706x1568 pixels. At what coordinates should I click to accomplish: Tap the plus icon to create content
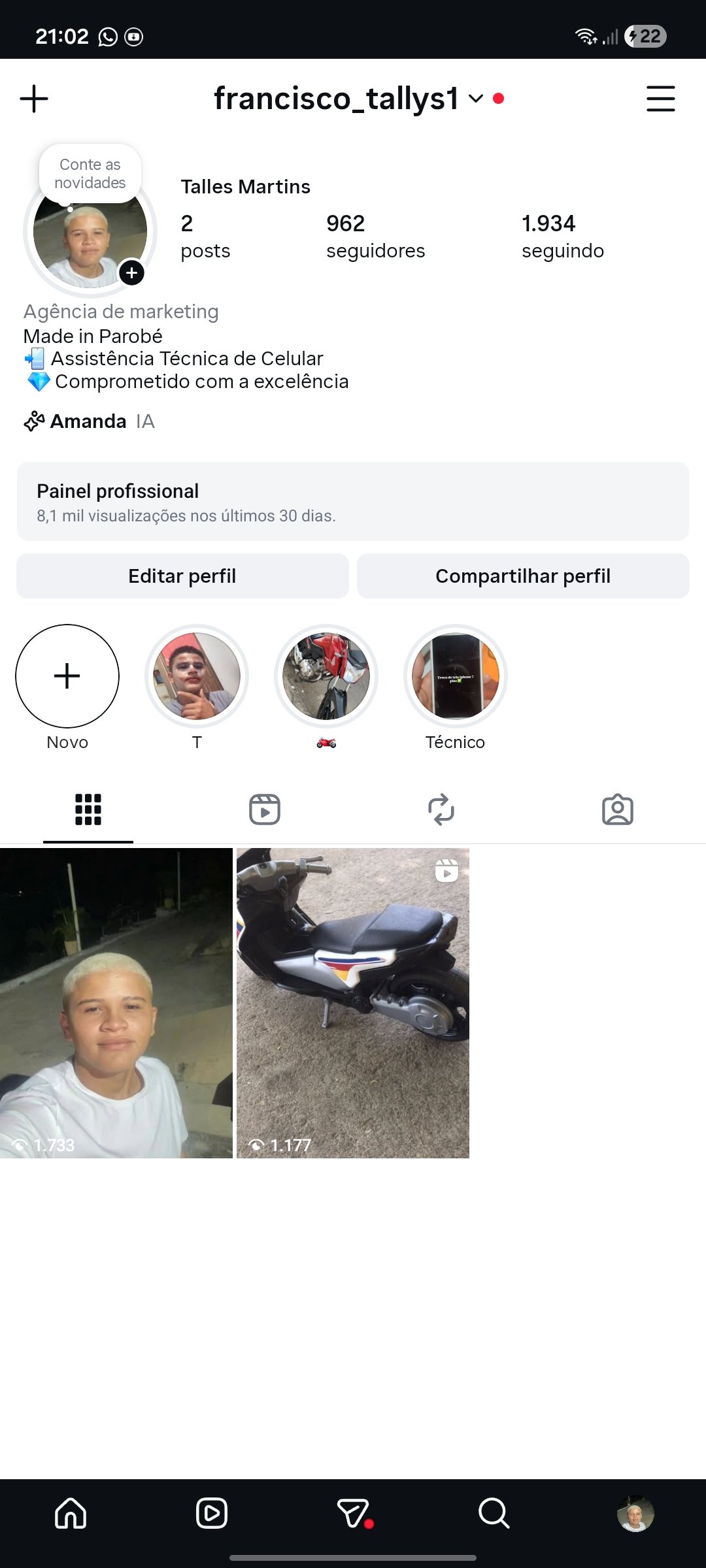click(34, 99)
